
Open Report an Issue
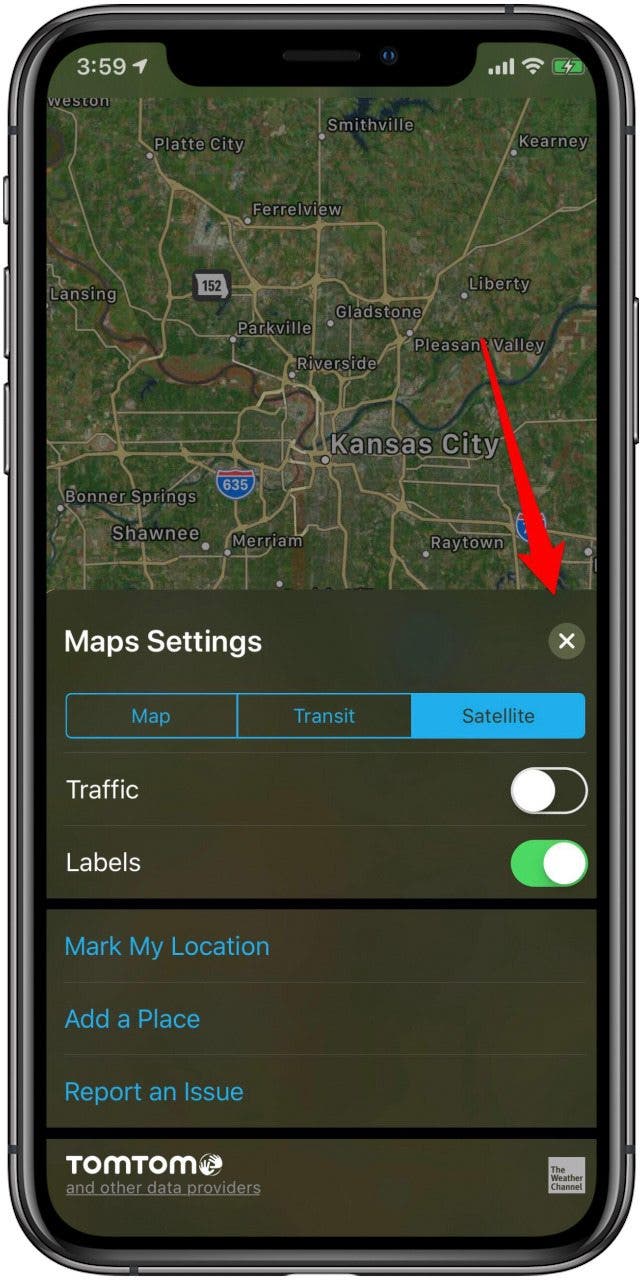(x=154, y=1091)
